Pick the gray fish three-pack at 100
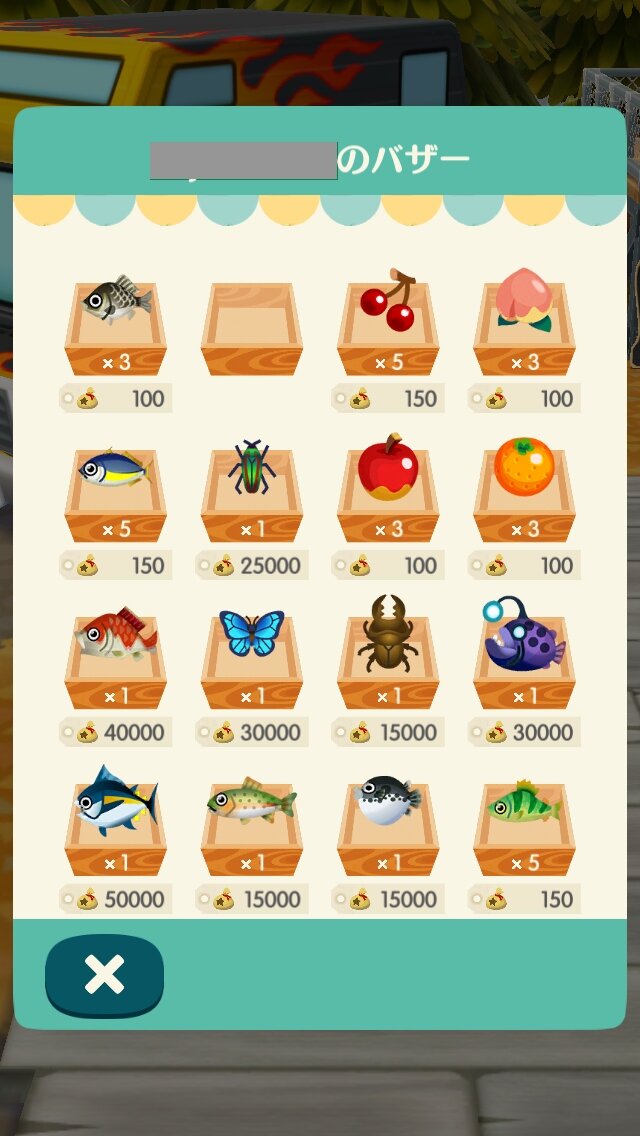The height and width of the screenshot is (1136, 640). pyautogui.click(x=116, y=325)
